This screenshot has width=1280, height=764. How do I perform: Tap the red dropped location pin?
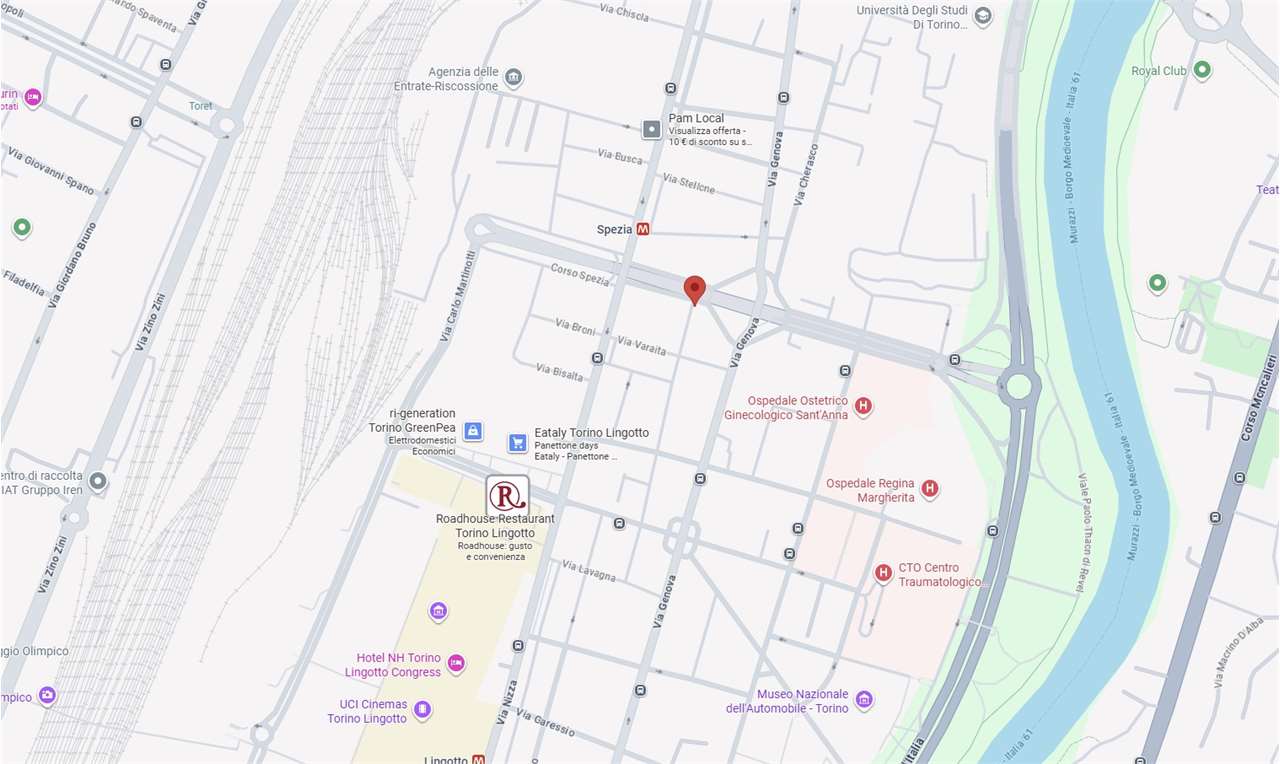(x=694, y=290)
